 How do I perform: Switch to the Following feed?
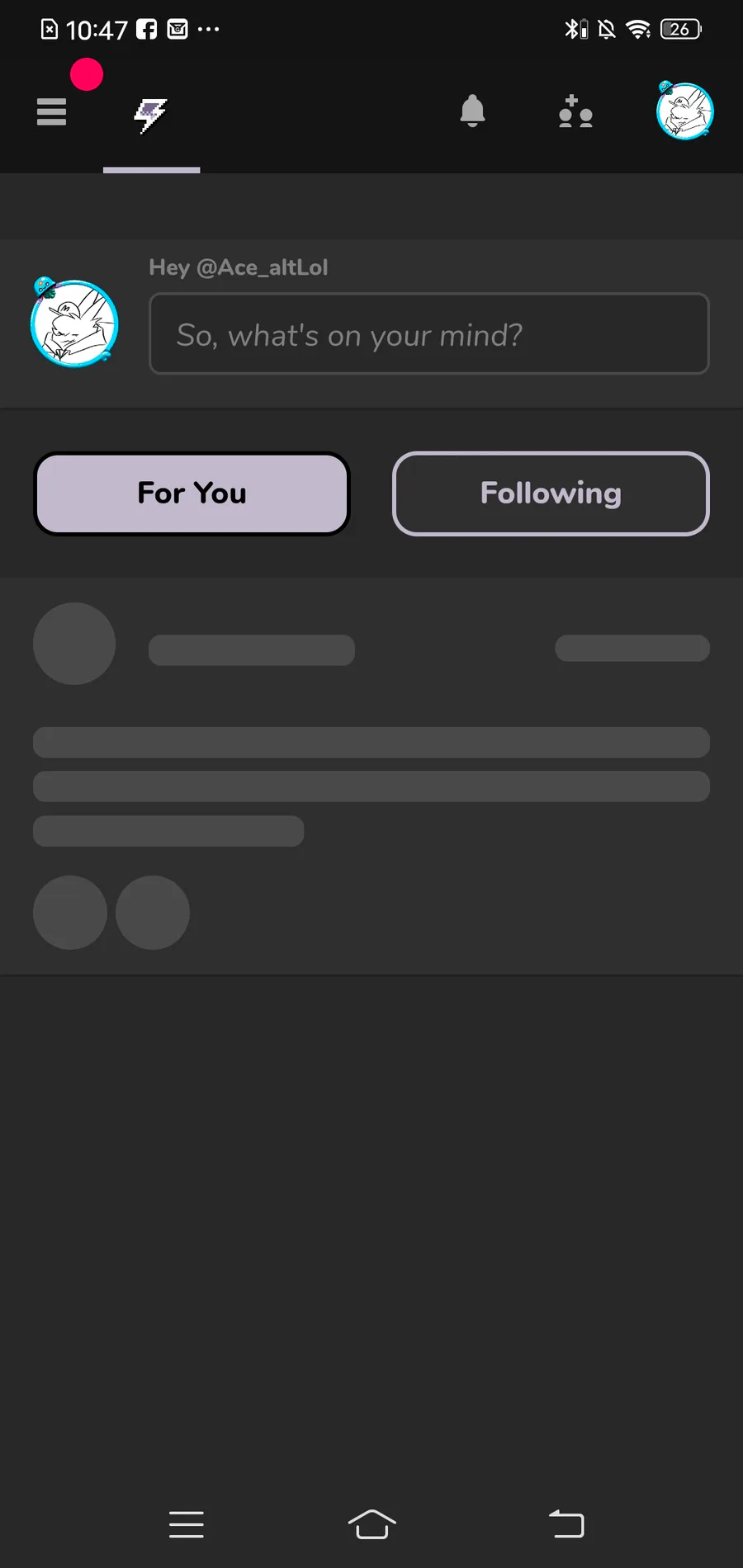(x=551, y=494)
